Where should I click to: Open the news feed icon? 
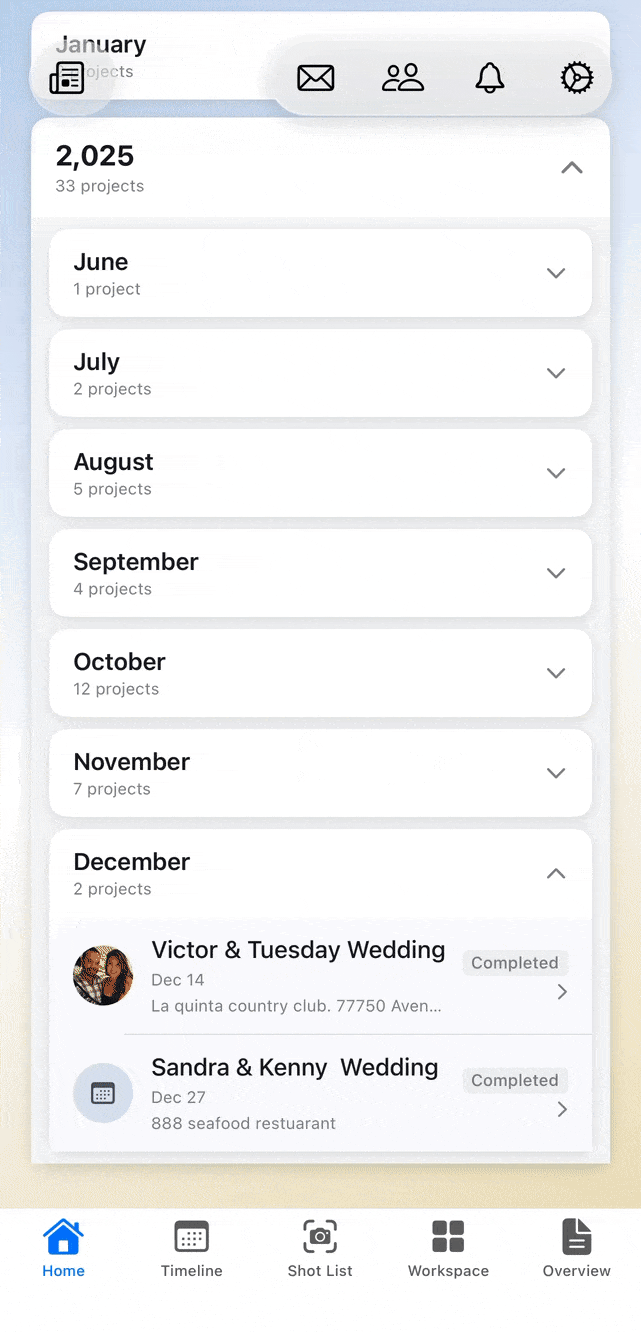click(67, 78)
